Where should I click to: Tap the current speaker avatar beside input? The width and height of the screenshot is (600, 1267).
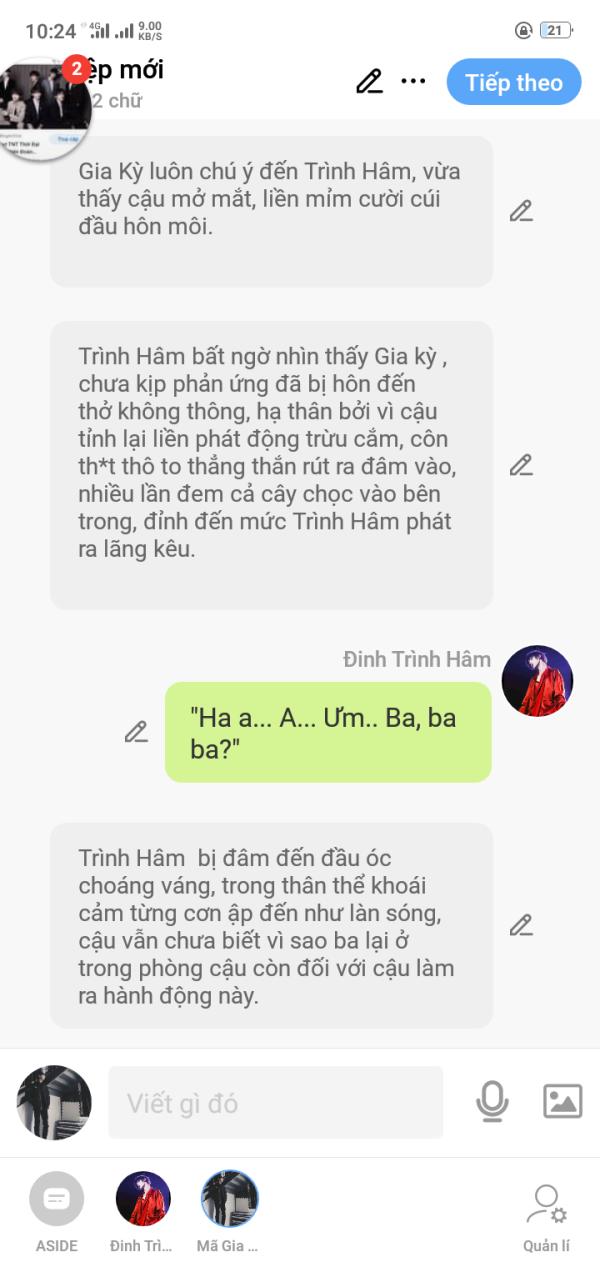point(54,1102)
